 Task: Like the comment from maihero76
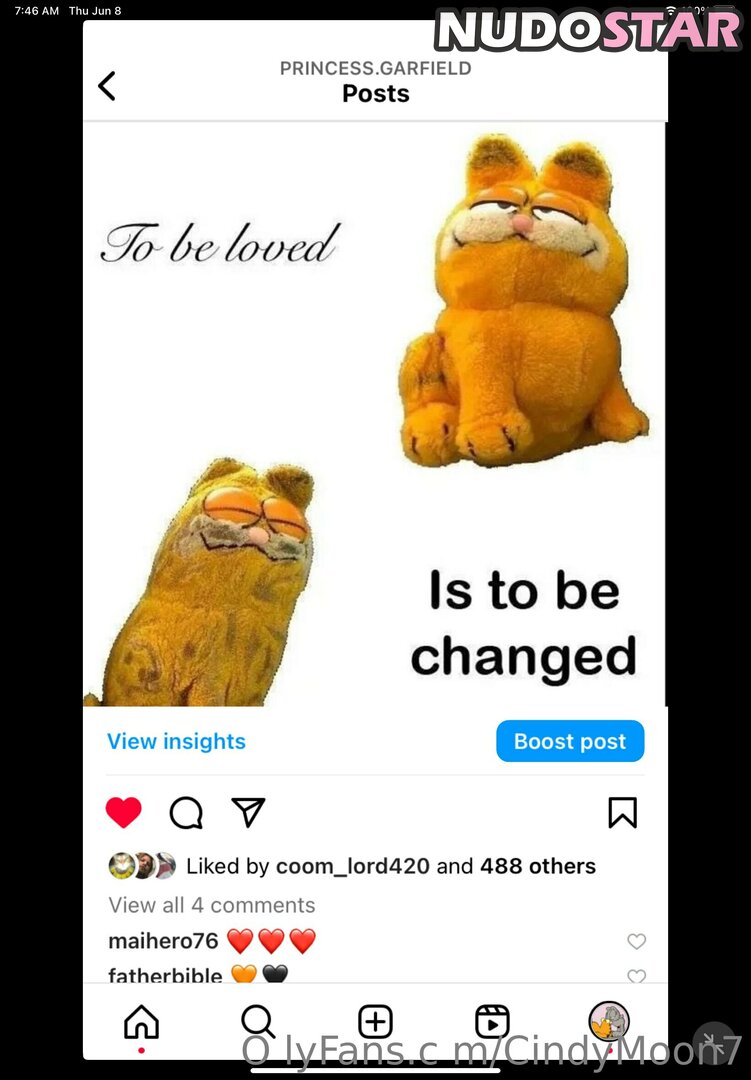(x=636, y=941)
